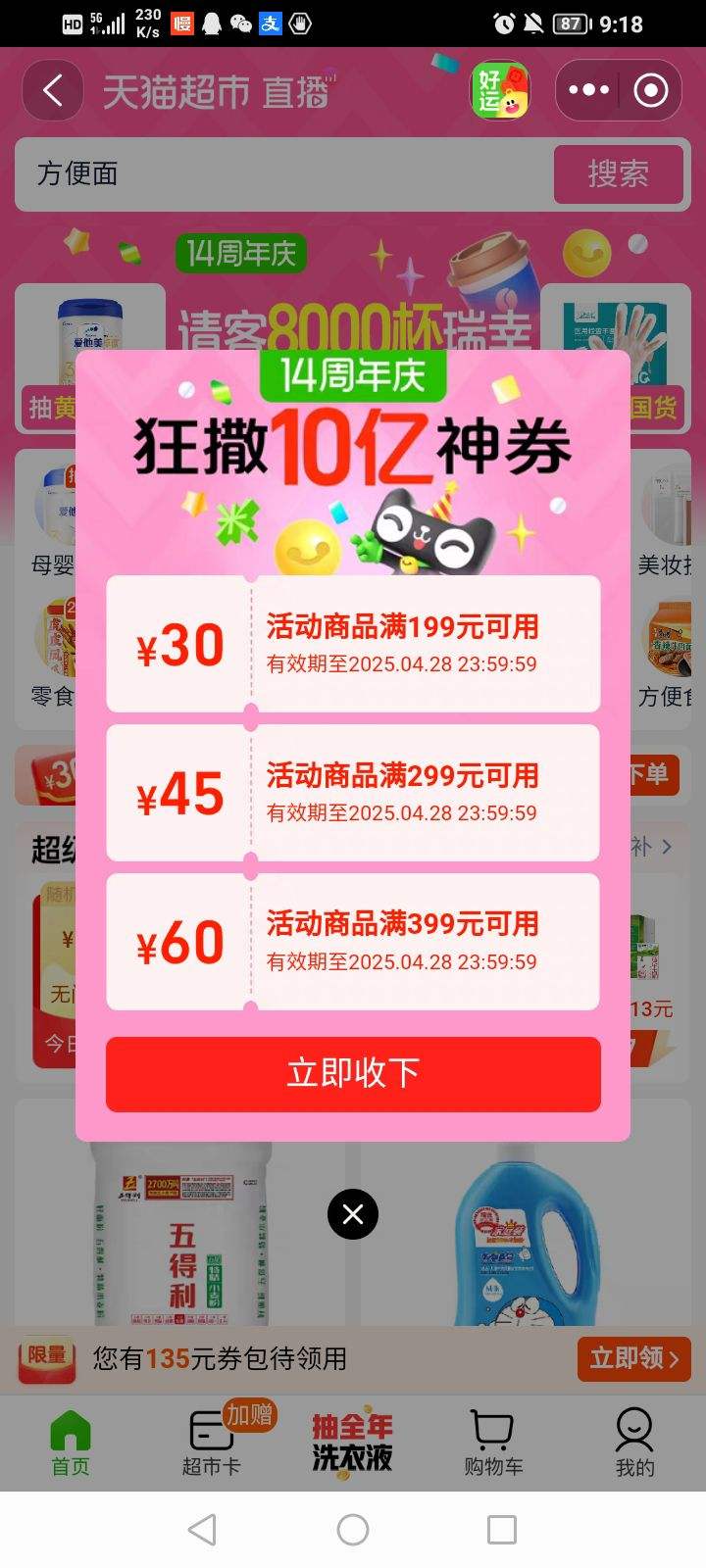706x1568 pixels.
Task: Open Android recent apps with the square key
Action: coord(501,1529)
